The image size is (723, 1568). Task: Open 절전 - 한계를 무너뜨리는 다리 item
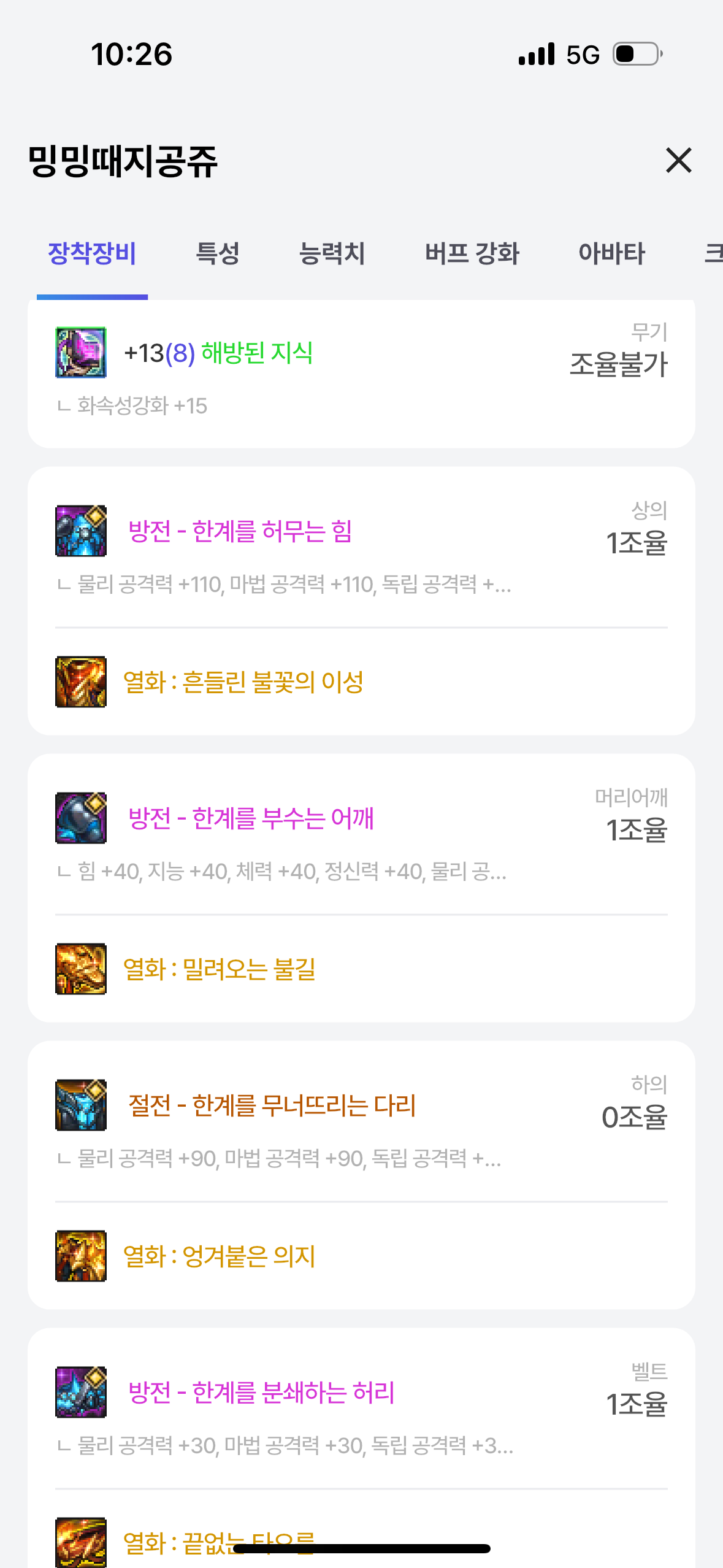[272, 1105]
